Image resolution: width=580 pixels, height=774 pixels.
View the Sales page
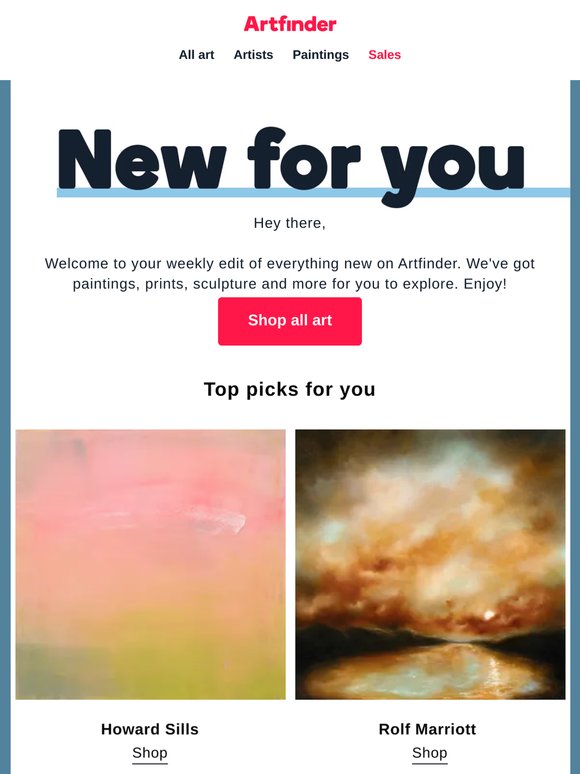(385, 55)
